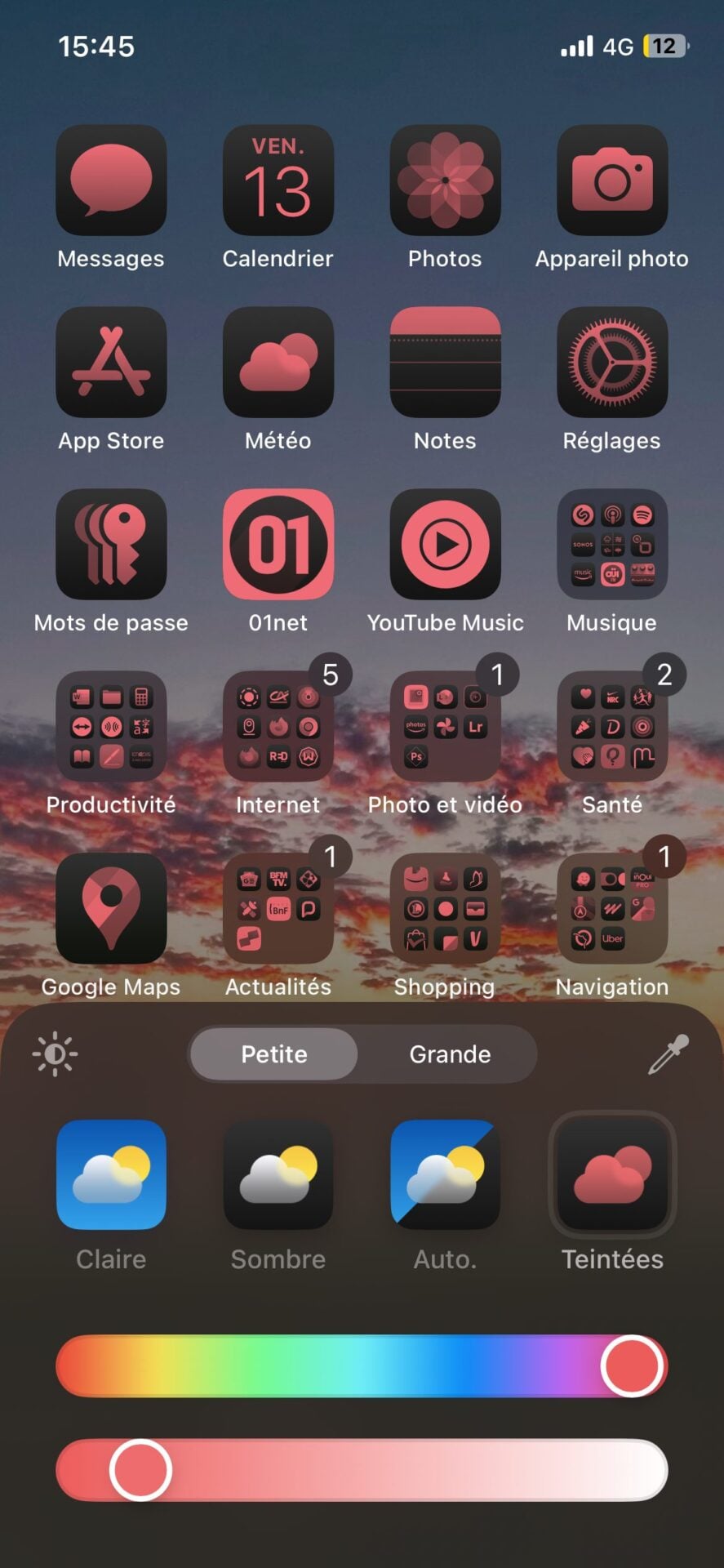Open the App Store
Image resolution: width=724 pixels, height=1568 pixels.
tap(111, 363)
